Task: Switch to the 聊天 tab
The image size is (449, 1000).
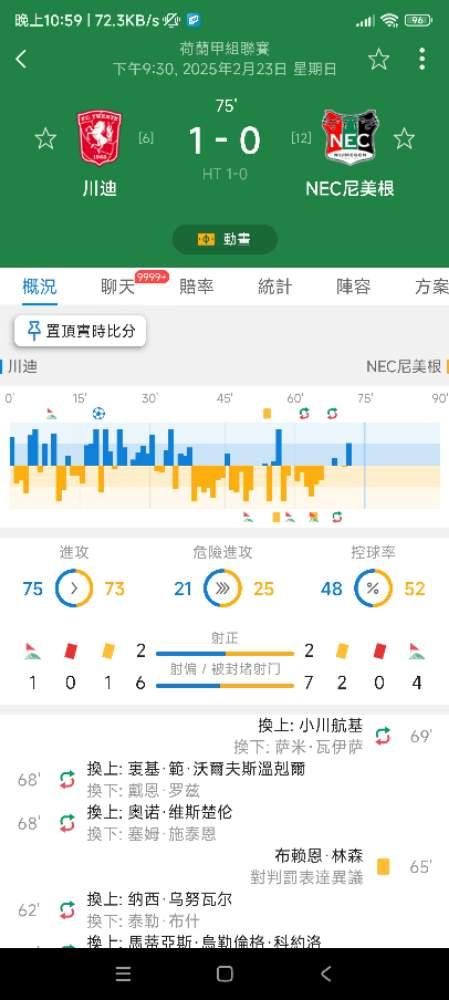Action: [x=119, y=287]
